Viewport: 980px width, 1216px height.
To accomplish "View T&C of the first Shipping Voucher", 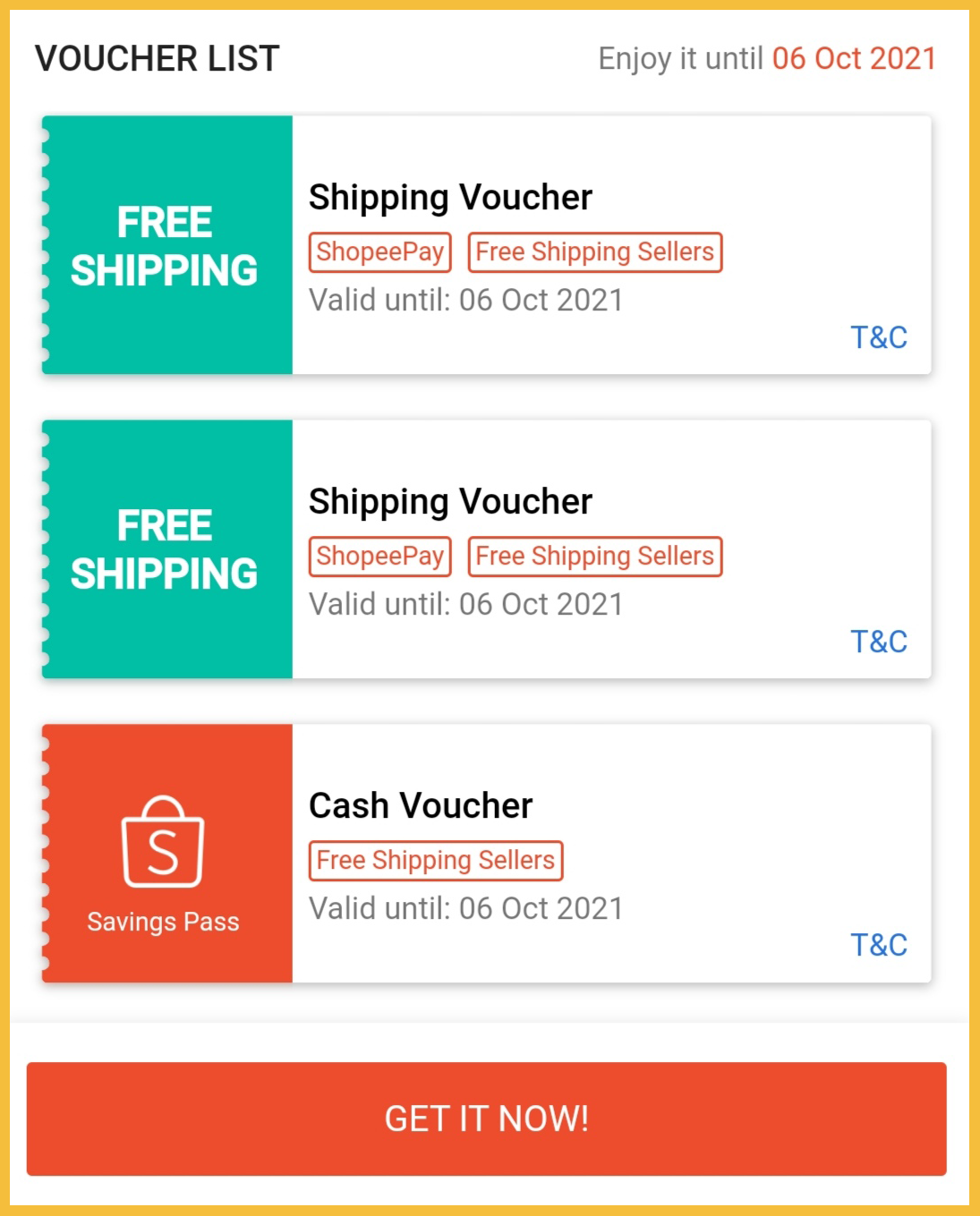I will [x=878, y=337].
